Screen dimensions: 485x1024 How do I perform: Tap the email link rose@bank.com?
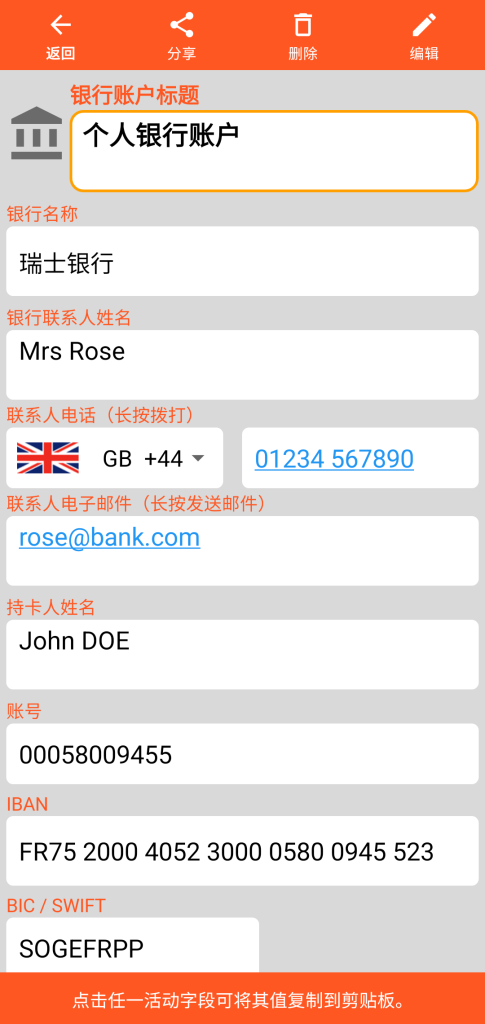(x=110, y=537)
